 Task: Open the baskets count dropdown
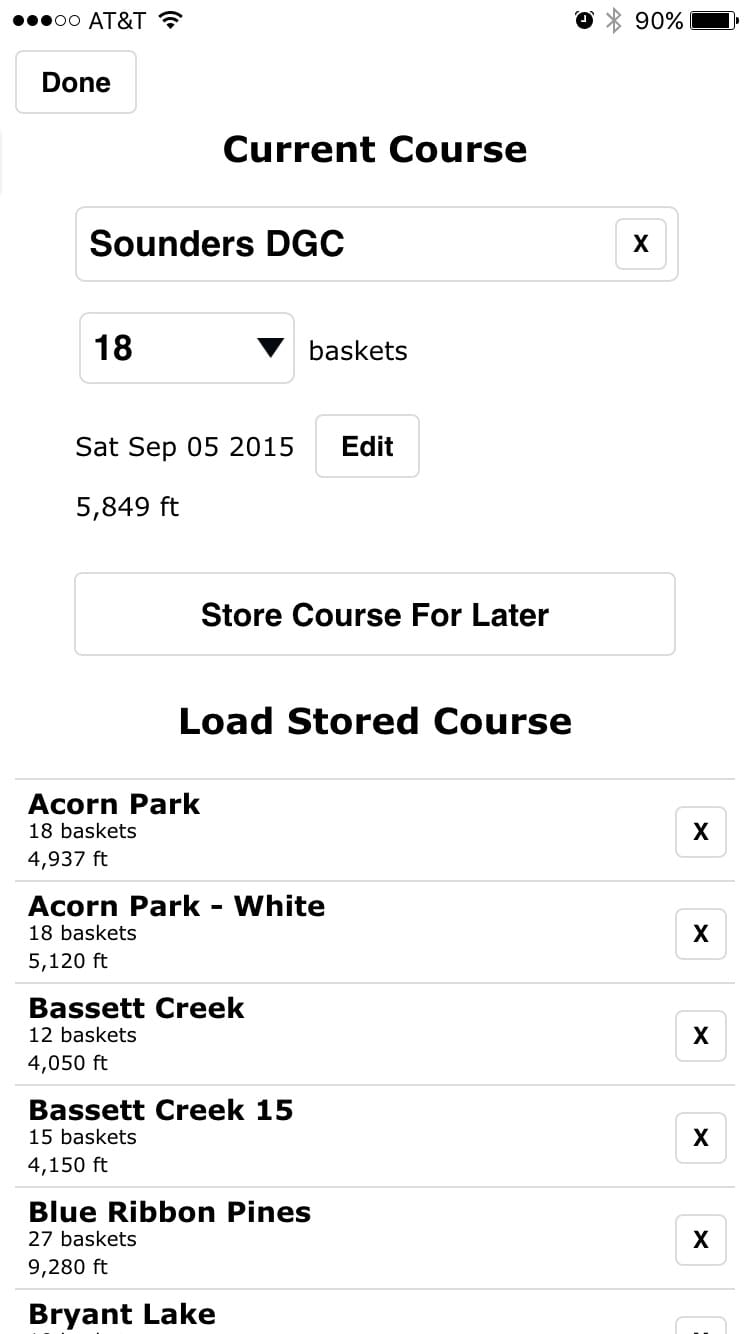click(186, 348)
